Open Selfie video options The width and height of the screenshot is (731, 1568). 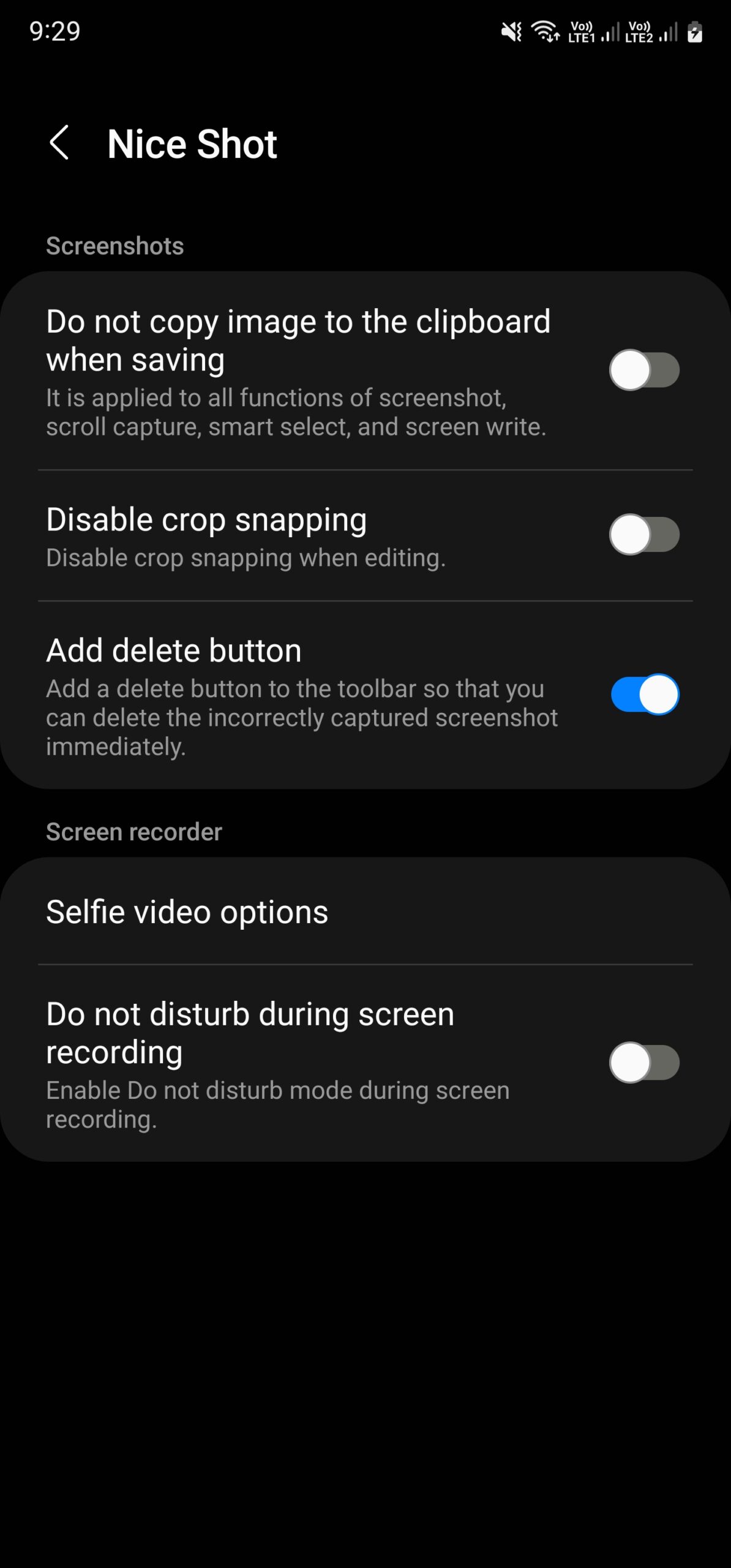pyautogui.click(x=187, y=911)
